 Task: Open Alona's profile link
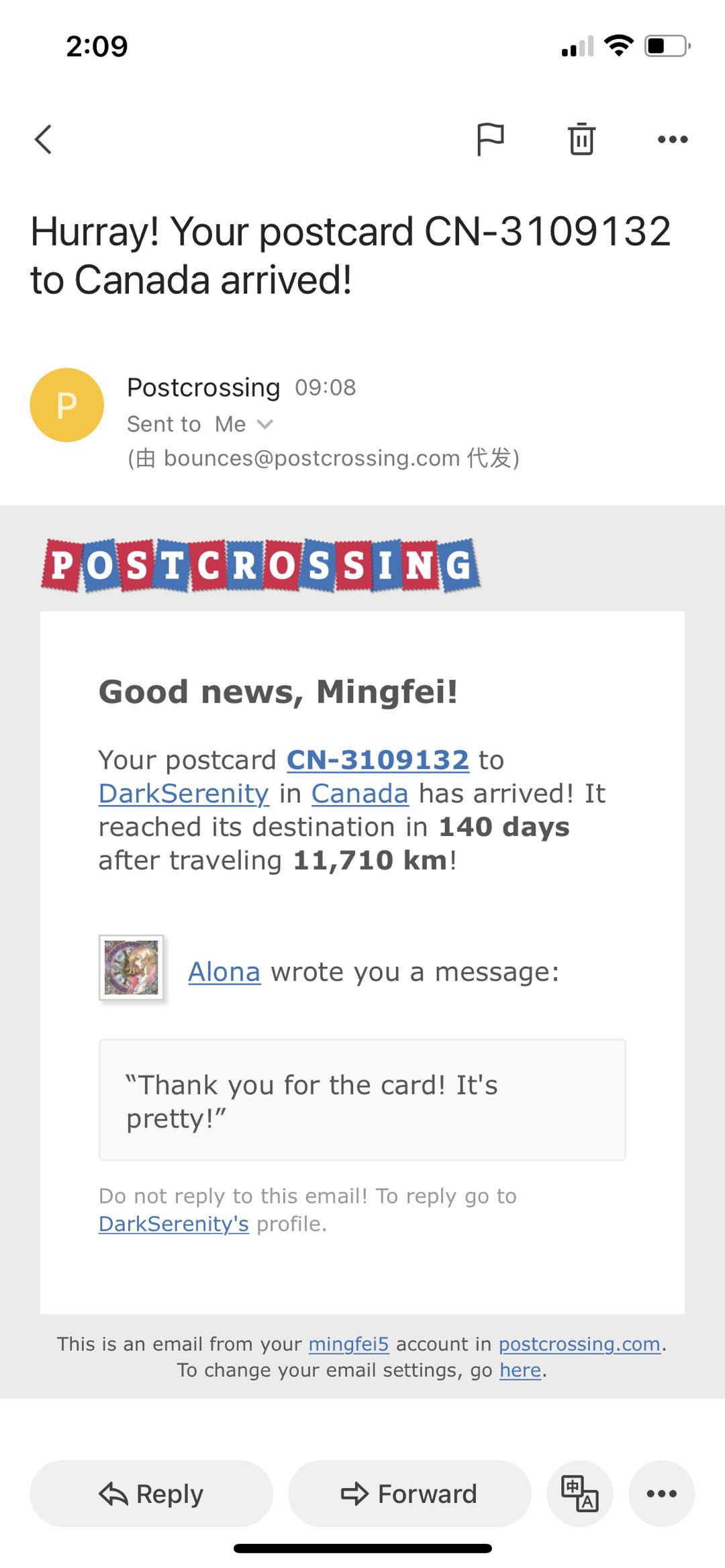pyautogui.click(x=224, y=972)
